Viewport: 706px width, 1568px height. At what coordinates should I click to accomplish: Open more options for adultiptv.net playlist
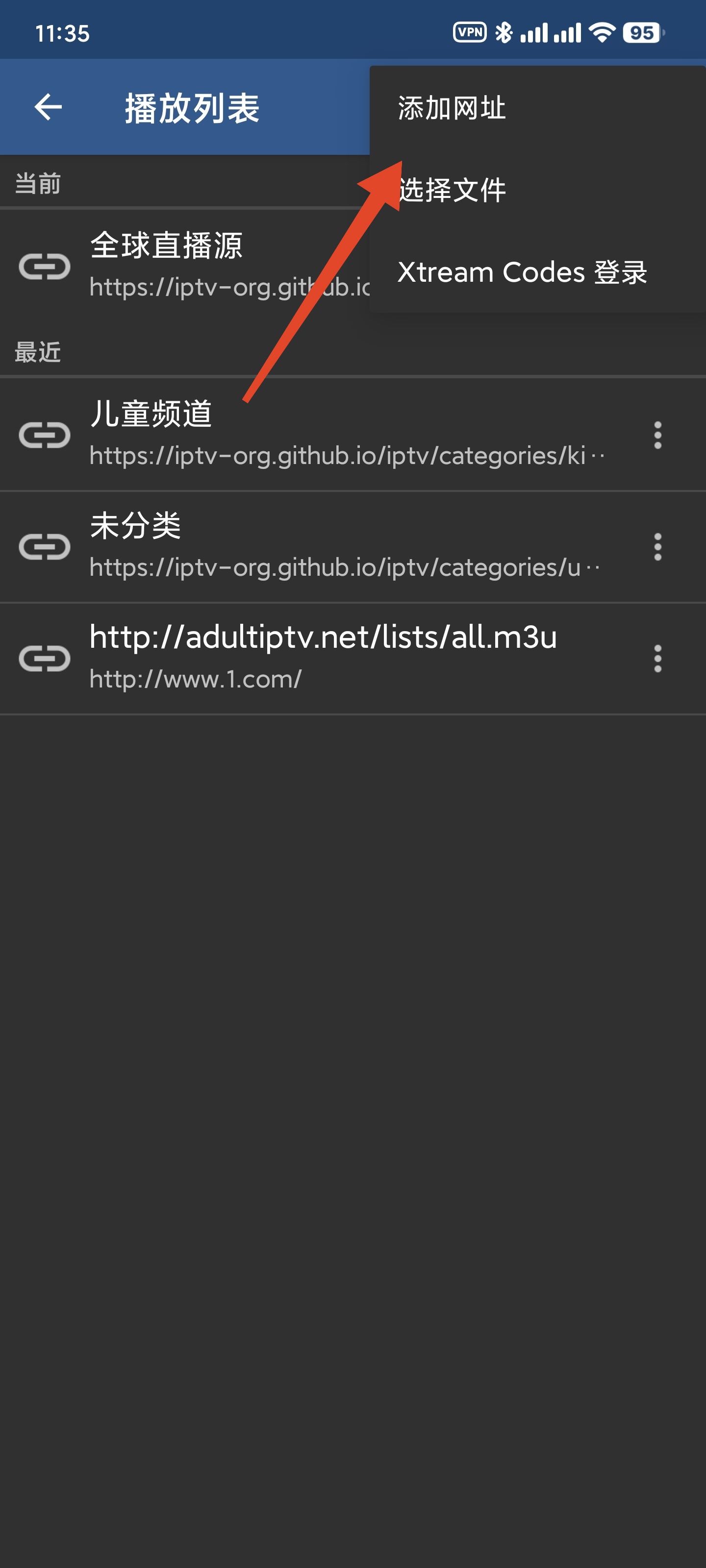point(657,658)
